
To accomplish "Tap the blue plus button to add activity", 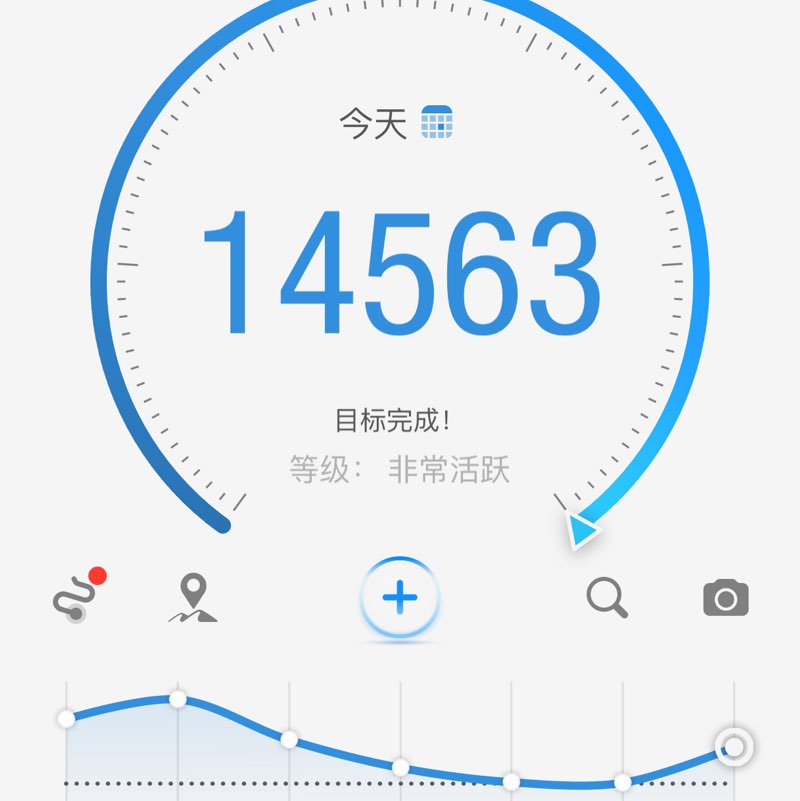I will click(400, 597).
